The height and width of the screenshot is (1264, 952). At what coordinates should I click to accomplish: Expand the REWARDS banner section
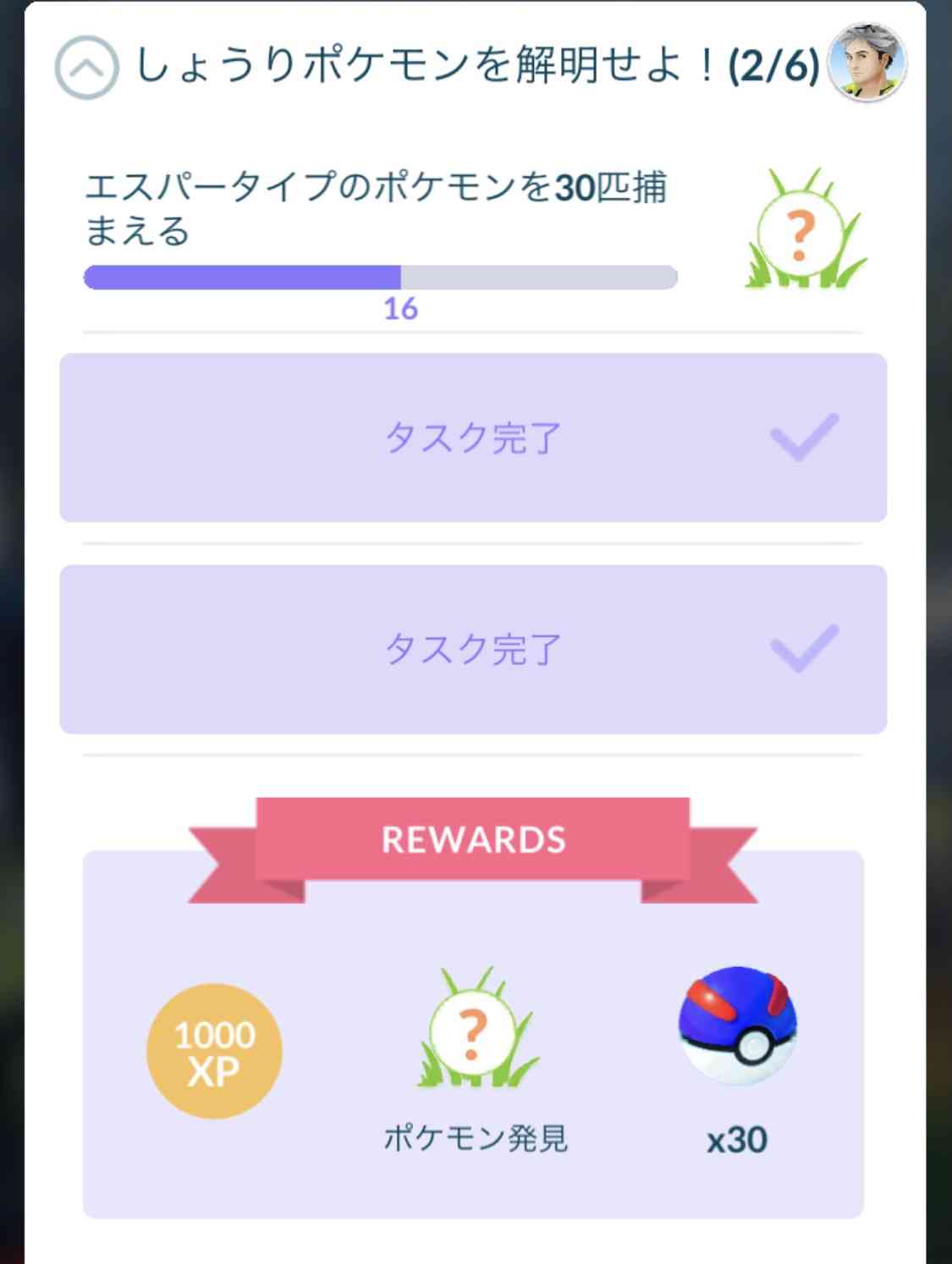pos(476,838)
